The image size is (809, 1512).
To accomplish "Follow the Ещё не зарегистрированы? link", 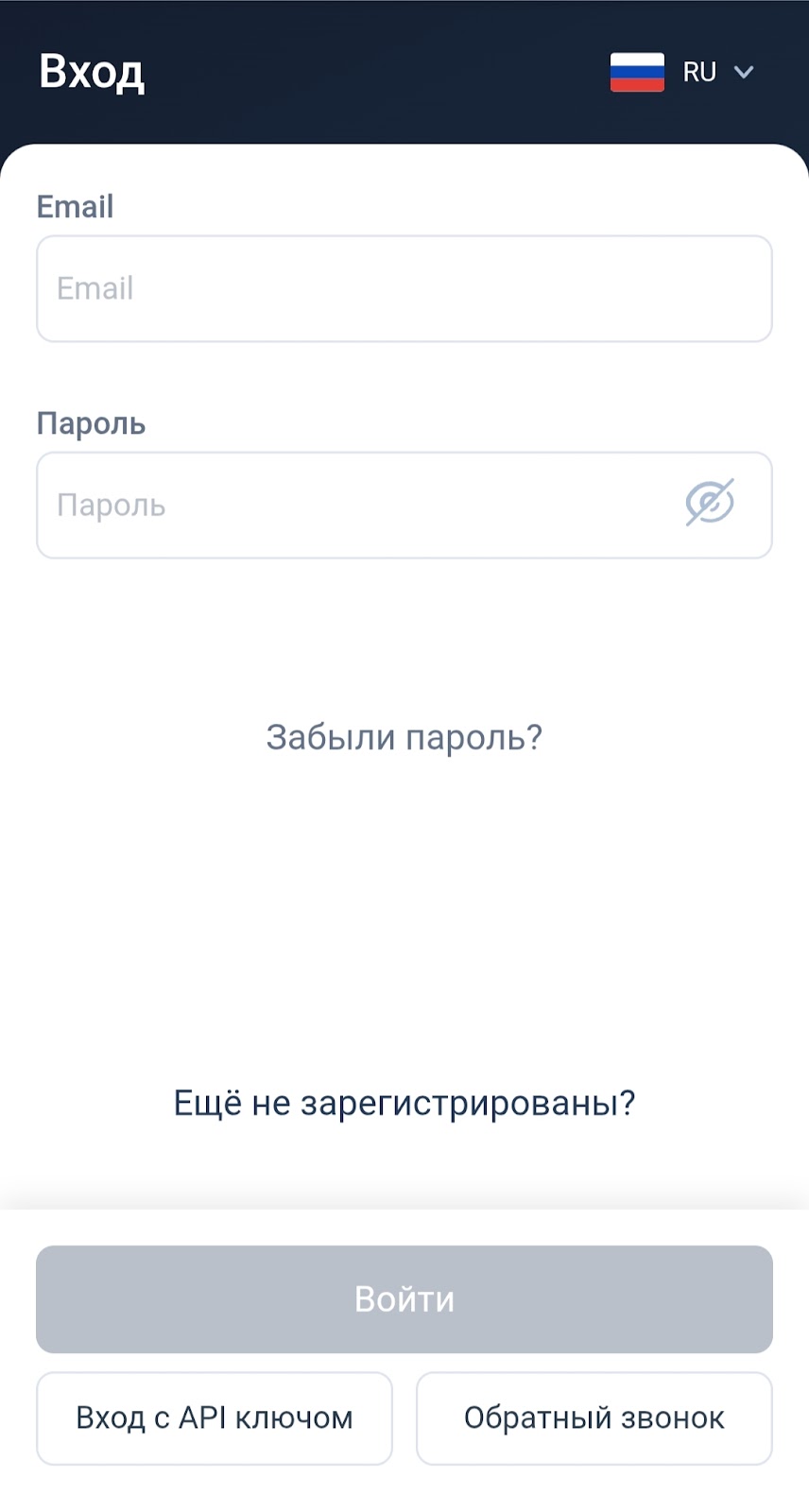I will pyautogui.click(x=404, y=1102).
